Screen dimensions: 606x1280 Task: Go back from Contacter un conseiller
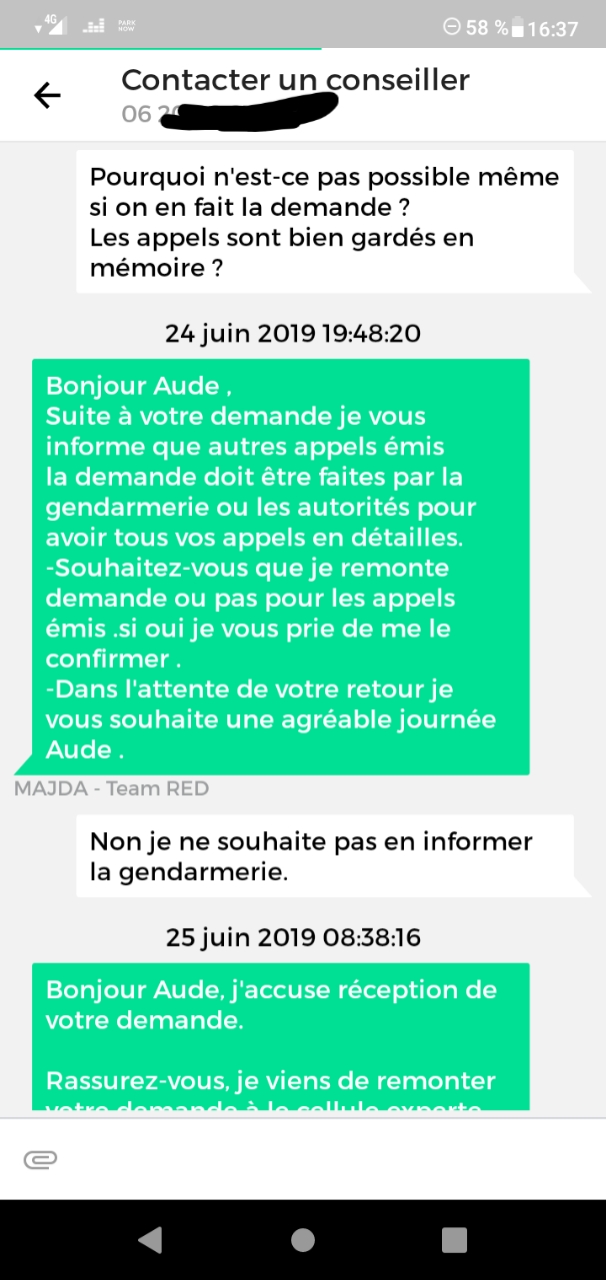pyautogui.click(x=47, y=95)
